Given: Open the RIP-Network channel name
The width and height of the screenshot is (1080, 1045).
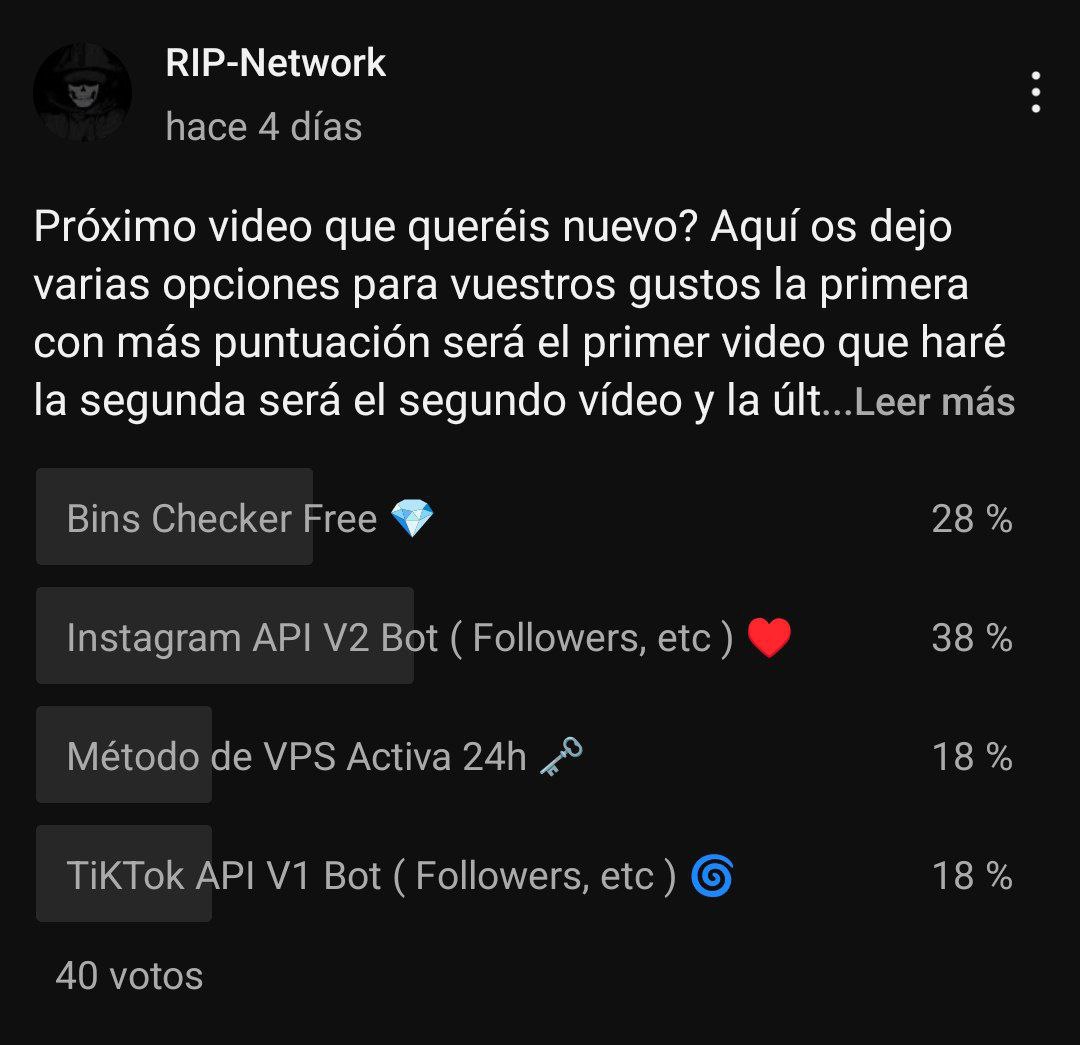Looking at the screenshot, I should (x=275, y=63).
